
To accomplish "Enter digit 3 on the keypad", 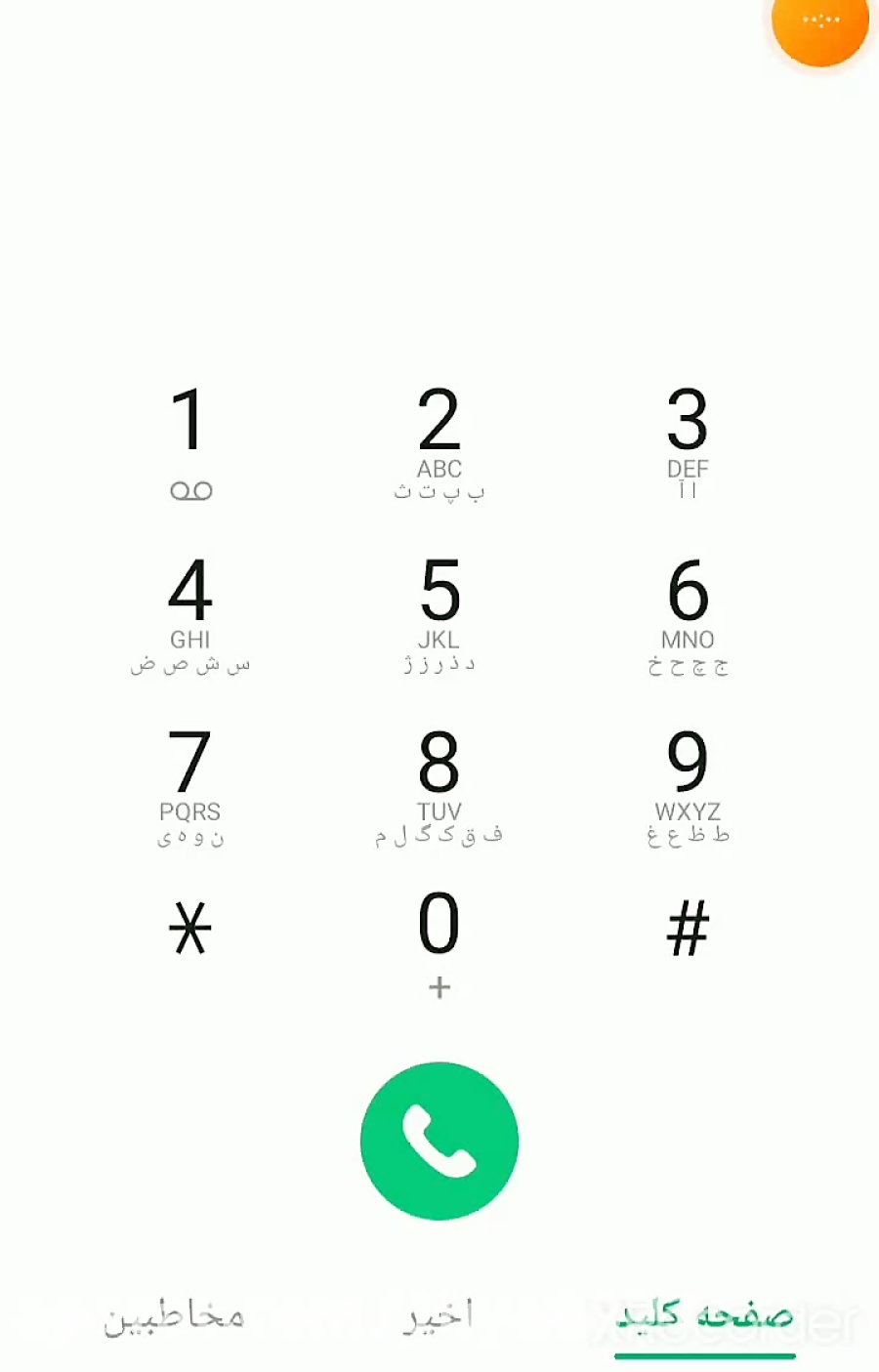I will (x=688, y=439).
